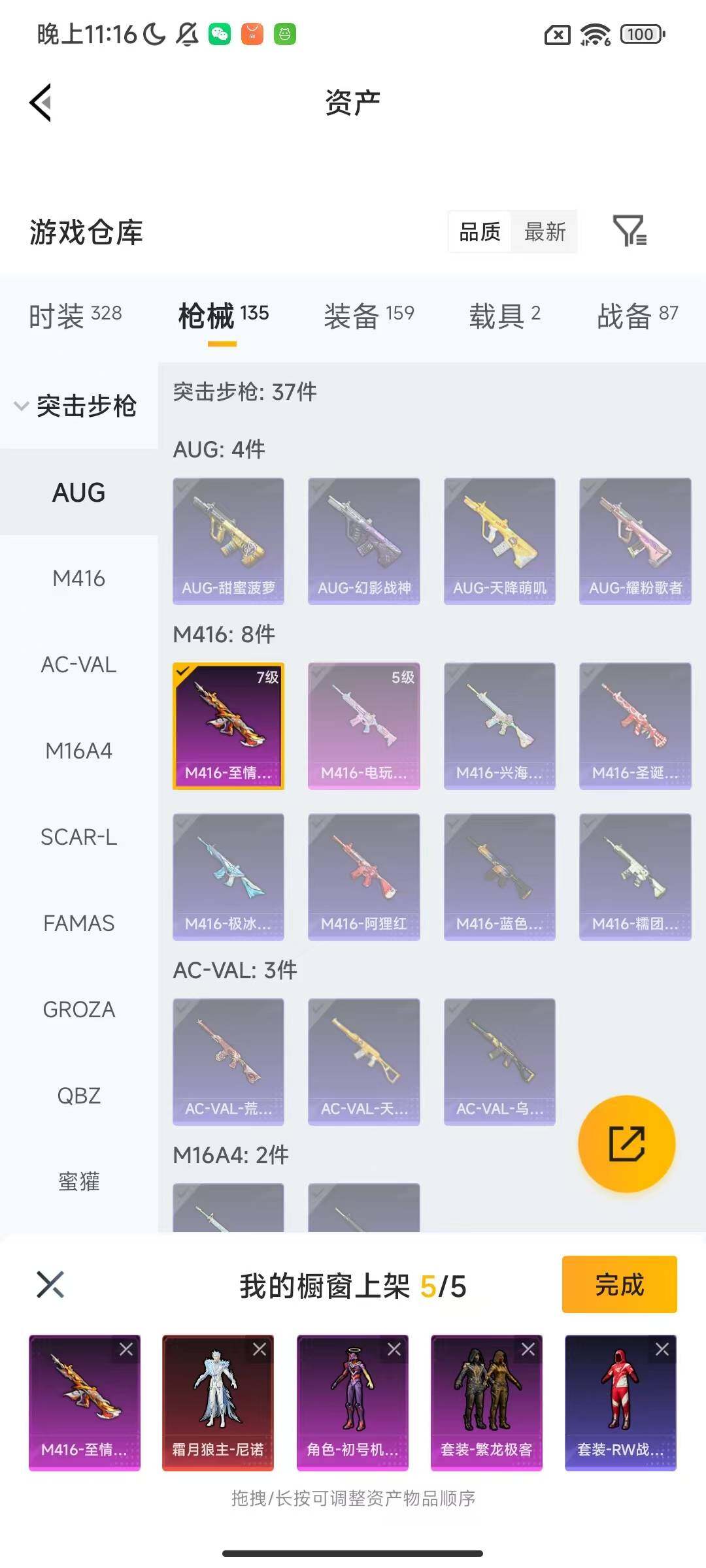
Task: Sort items by 品质
Action: tap(479, 231)
